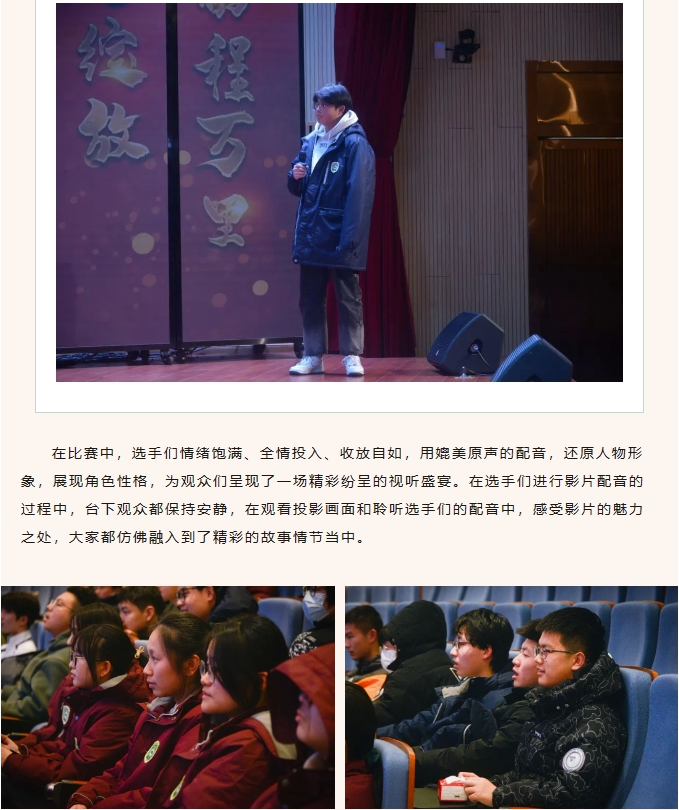
Task: Open the photo of the speaker on stage
Action: click(339, 192)
